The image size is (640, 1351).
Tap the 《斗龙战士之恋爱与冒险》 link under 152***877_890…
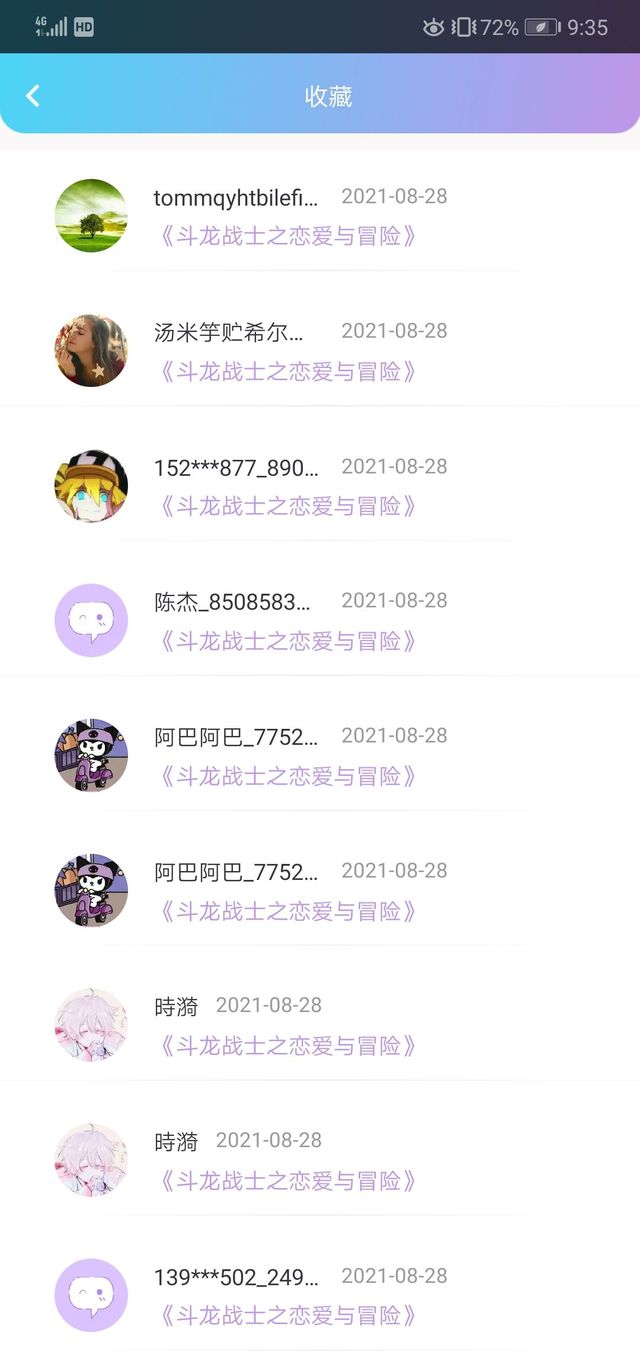[x=287, y=506]
